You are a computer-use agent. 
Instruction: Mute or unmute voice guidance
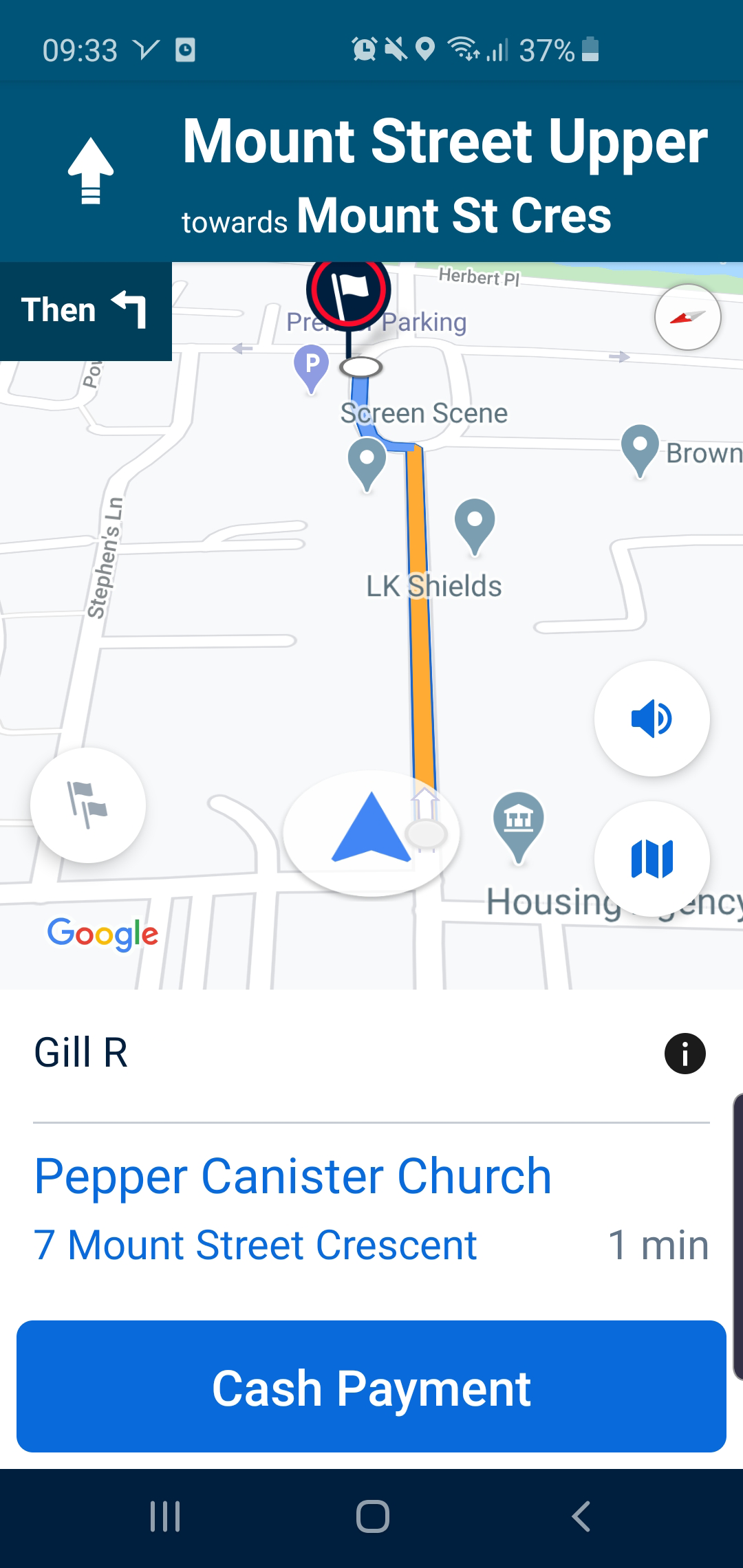point(652,719)
